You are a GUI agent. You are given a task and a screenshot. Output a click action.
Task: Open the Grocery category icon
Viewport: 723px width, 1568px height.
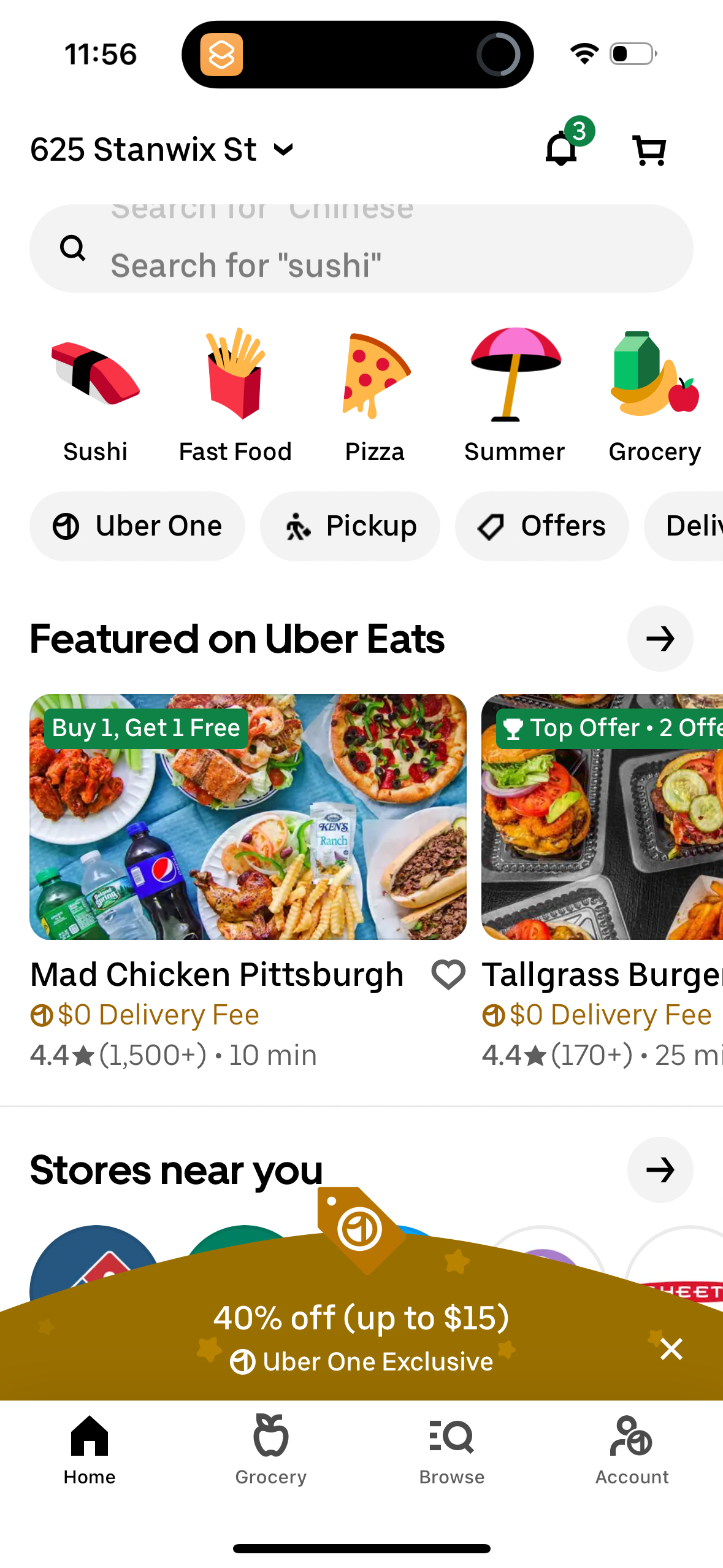pos(653,393)
